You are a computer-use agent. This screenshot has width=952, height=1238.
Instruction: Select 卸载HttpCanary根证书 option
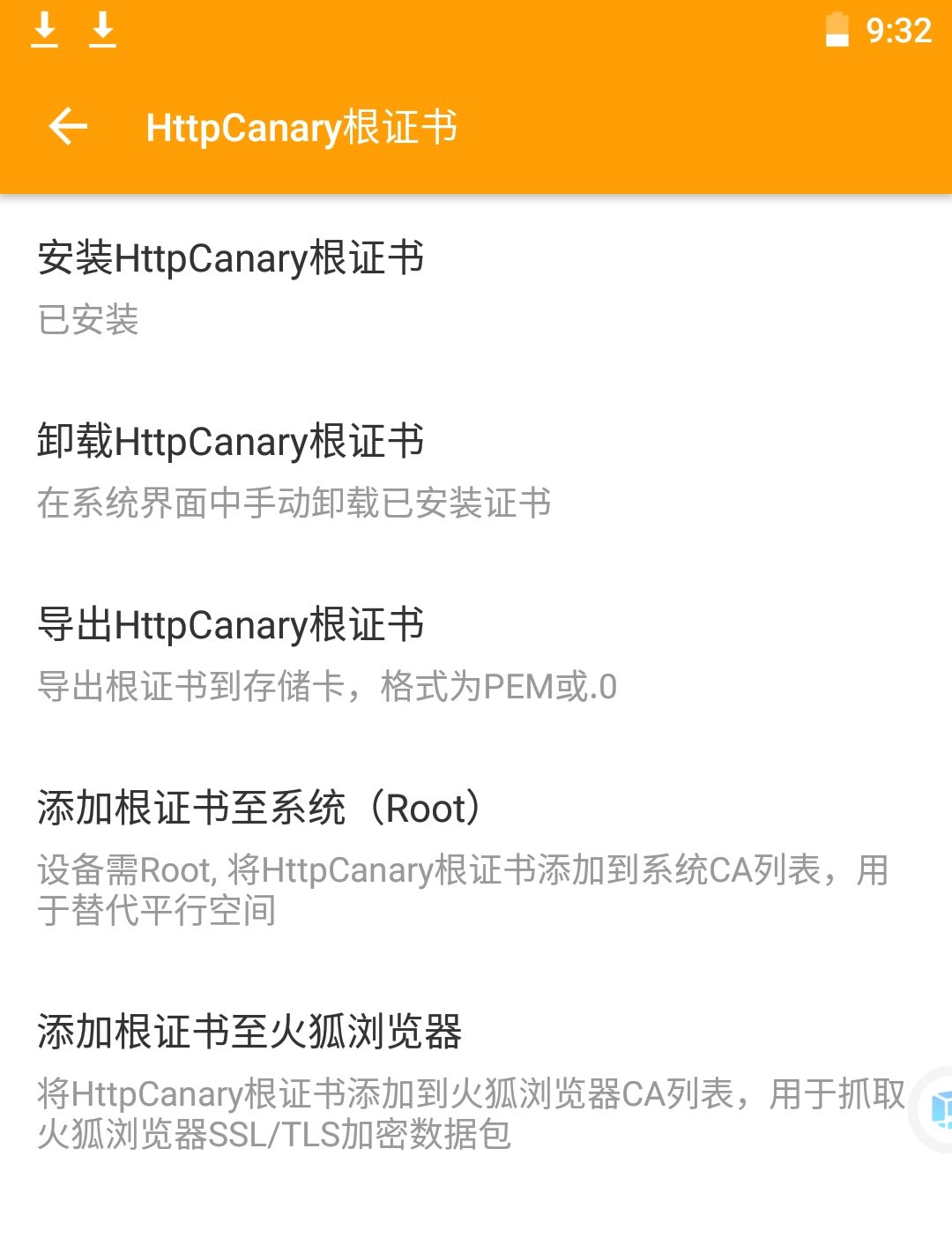pyautogui.click(x=229, y=441)
